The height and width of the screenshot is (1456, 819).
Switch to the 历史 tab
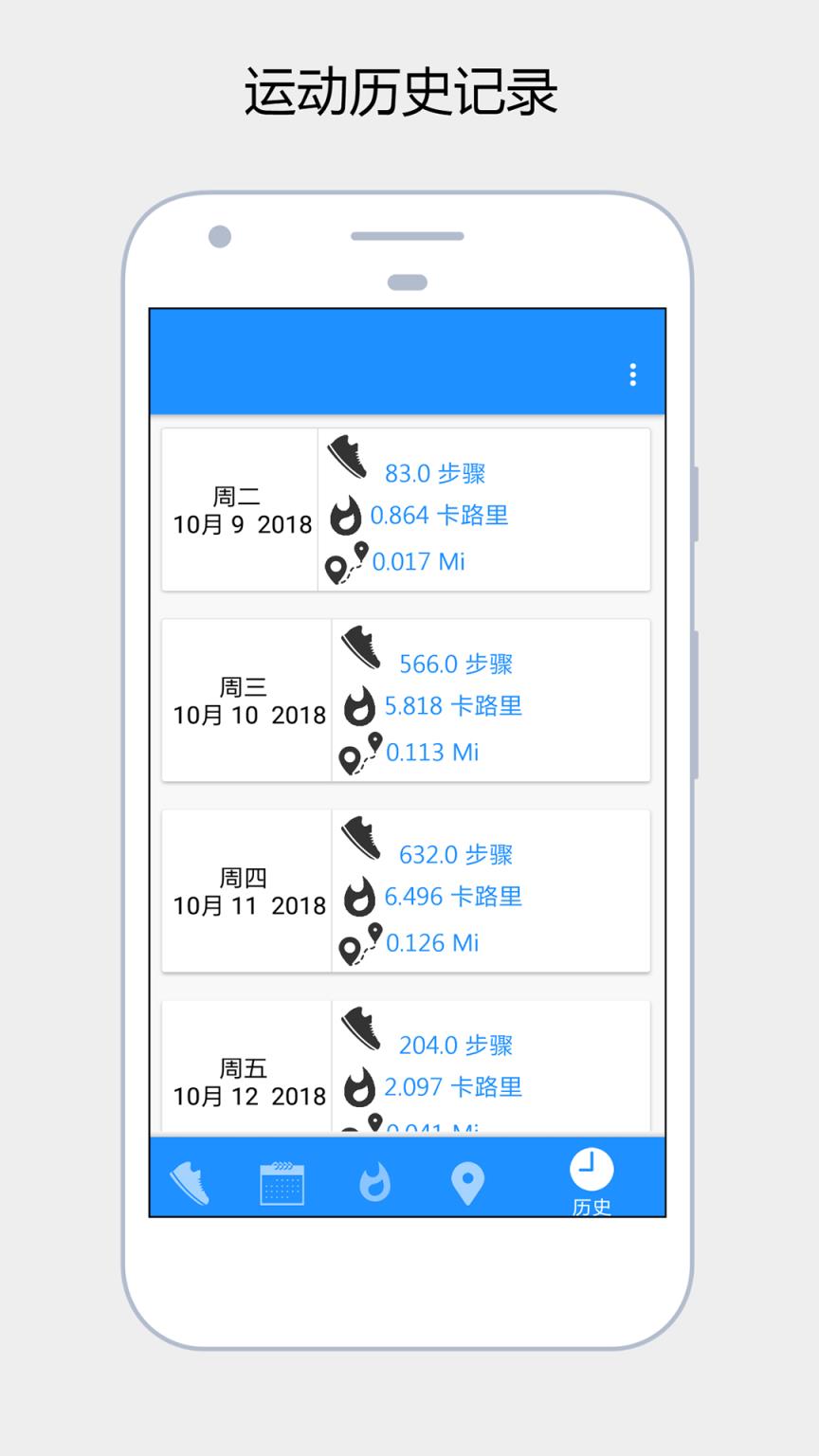tap(590, 1180)
